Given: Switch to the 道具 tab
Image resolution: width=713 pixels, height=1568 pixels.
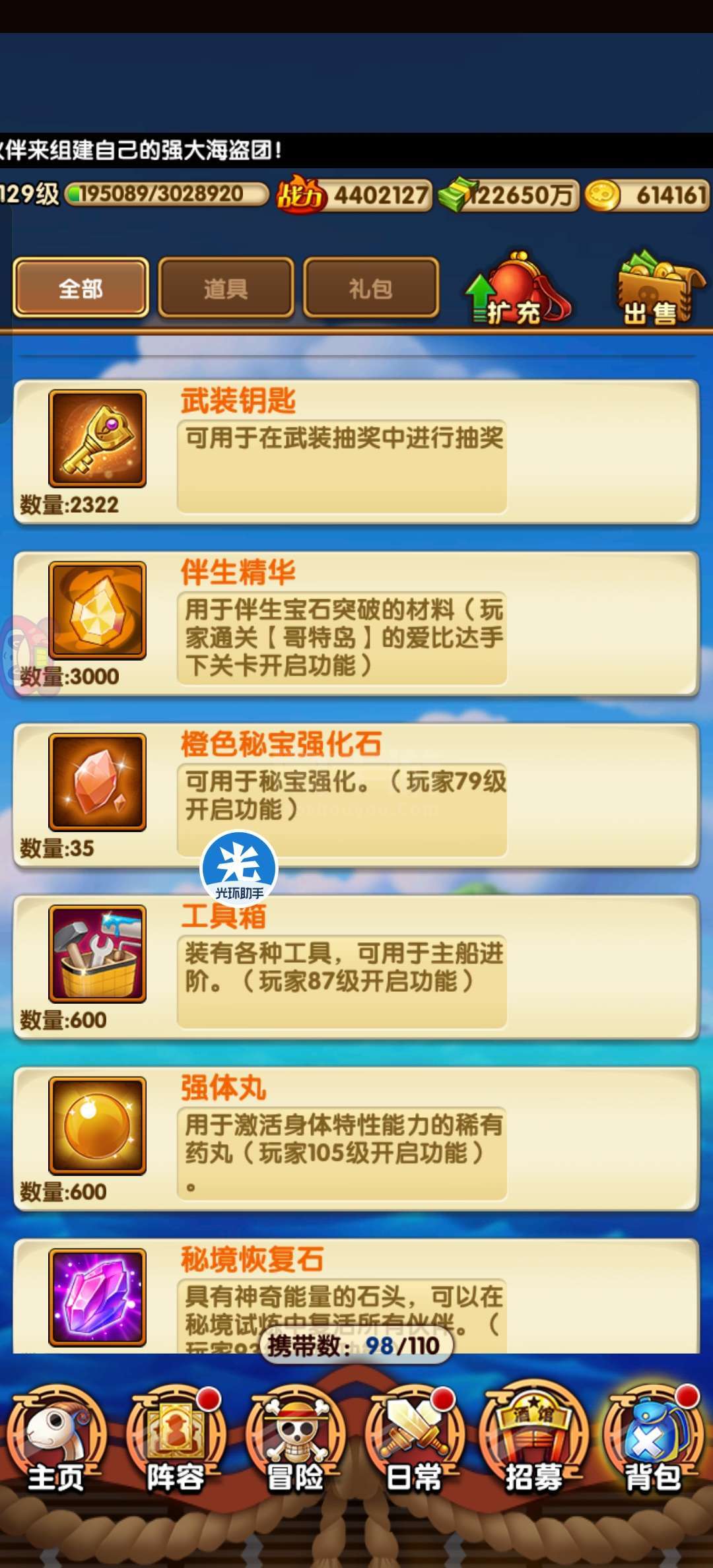Looking at the screenshot, I should click(226, 288).
